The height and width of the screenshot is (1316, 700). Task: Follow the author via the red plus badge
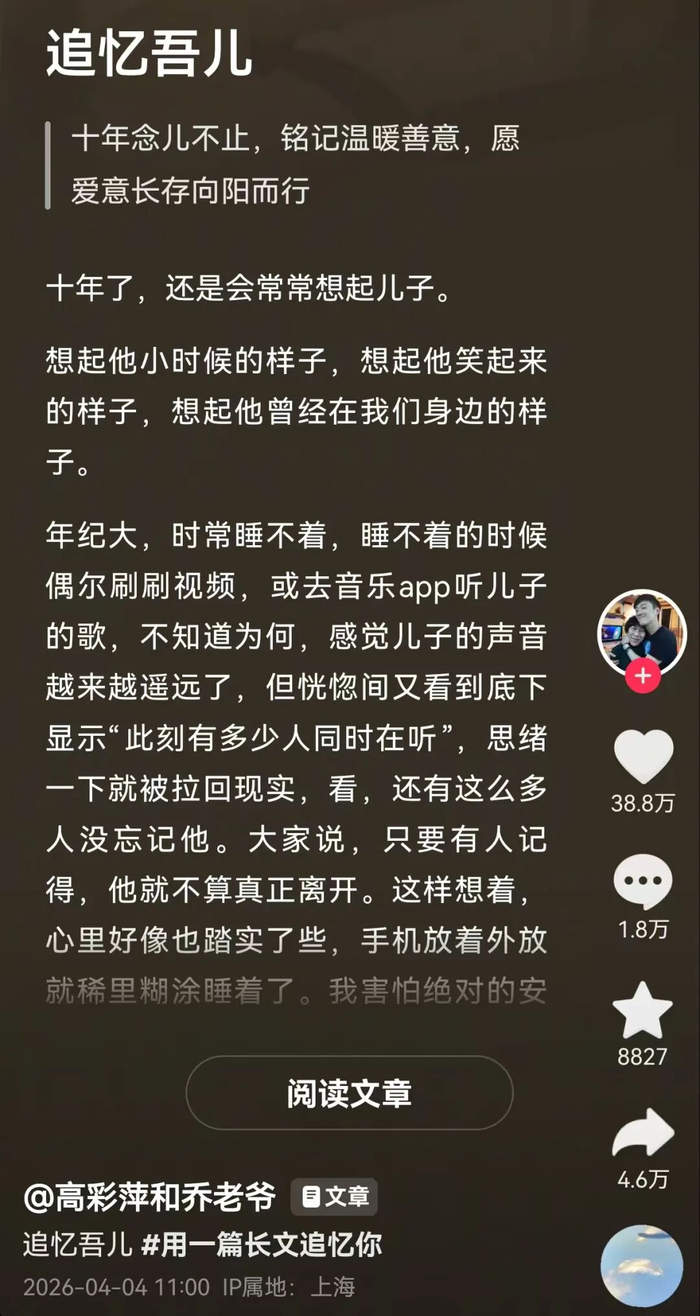642,677
